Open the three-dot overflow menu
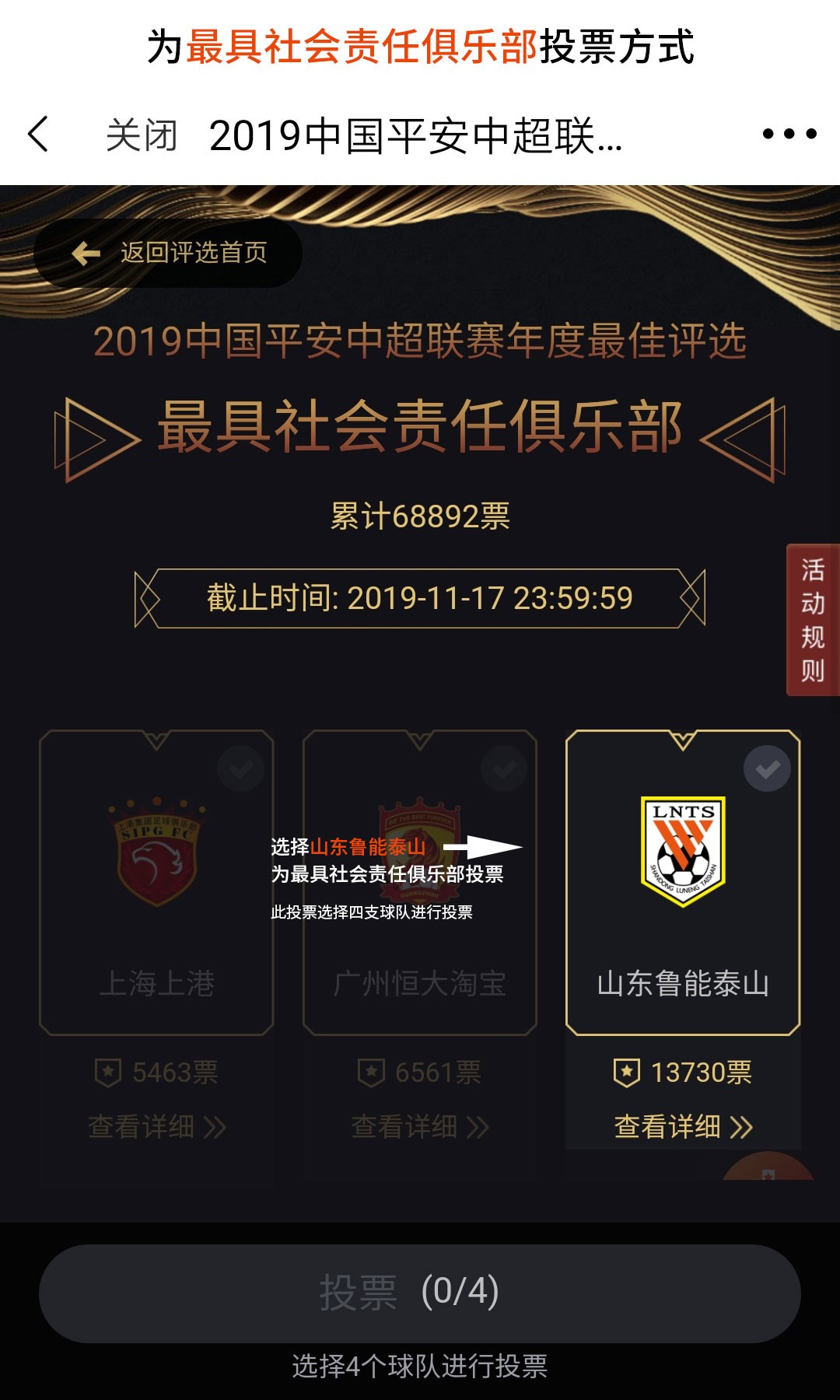 [x=789, y=135]
